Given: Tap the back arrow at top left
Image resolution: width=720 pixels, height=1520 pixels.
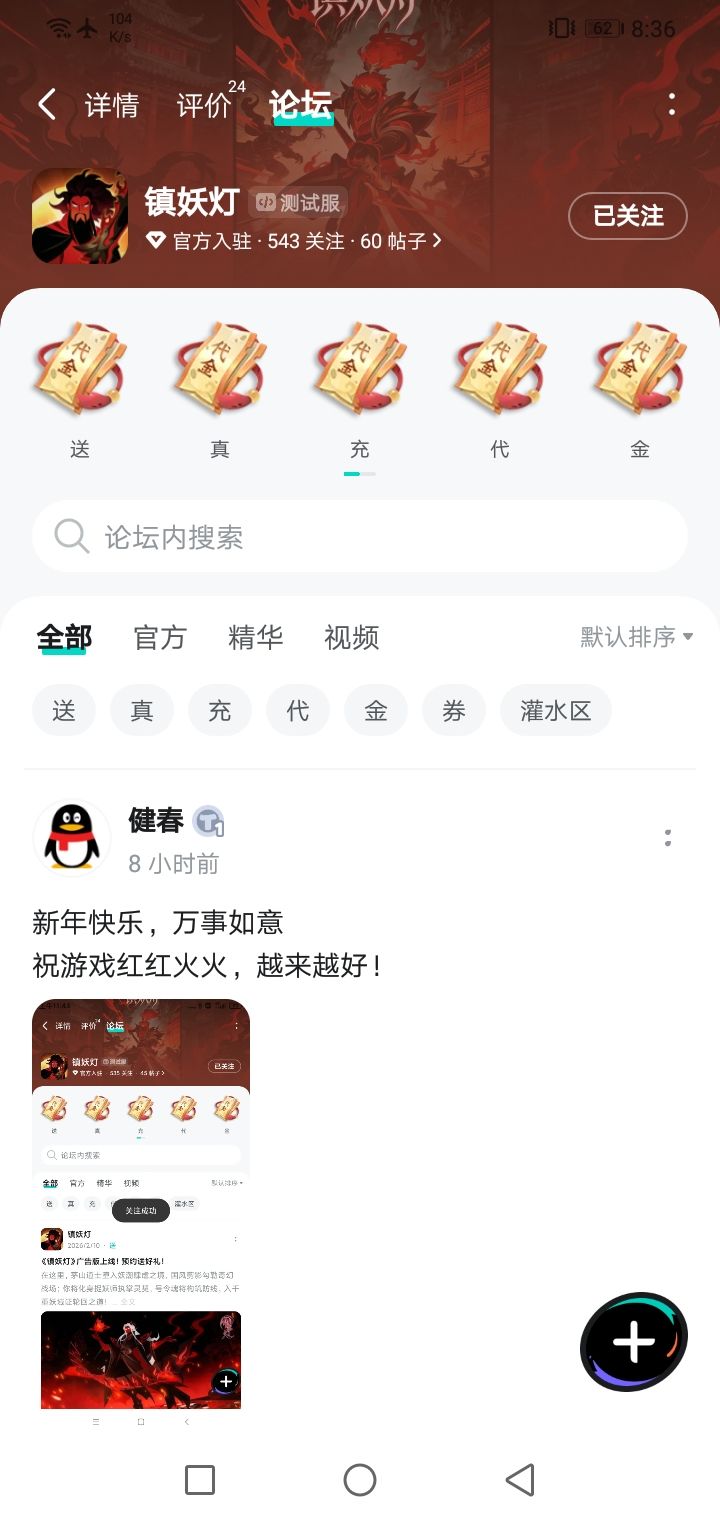Looking at the screenshot, I should pos(45,103).
